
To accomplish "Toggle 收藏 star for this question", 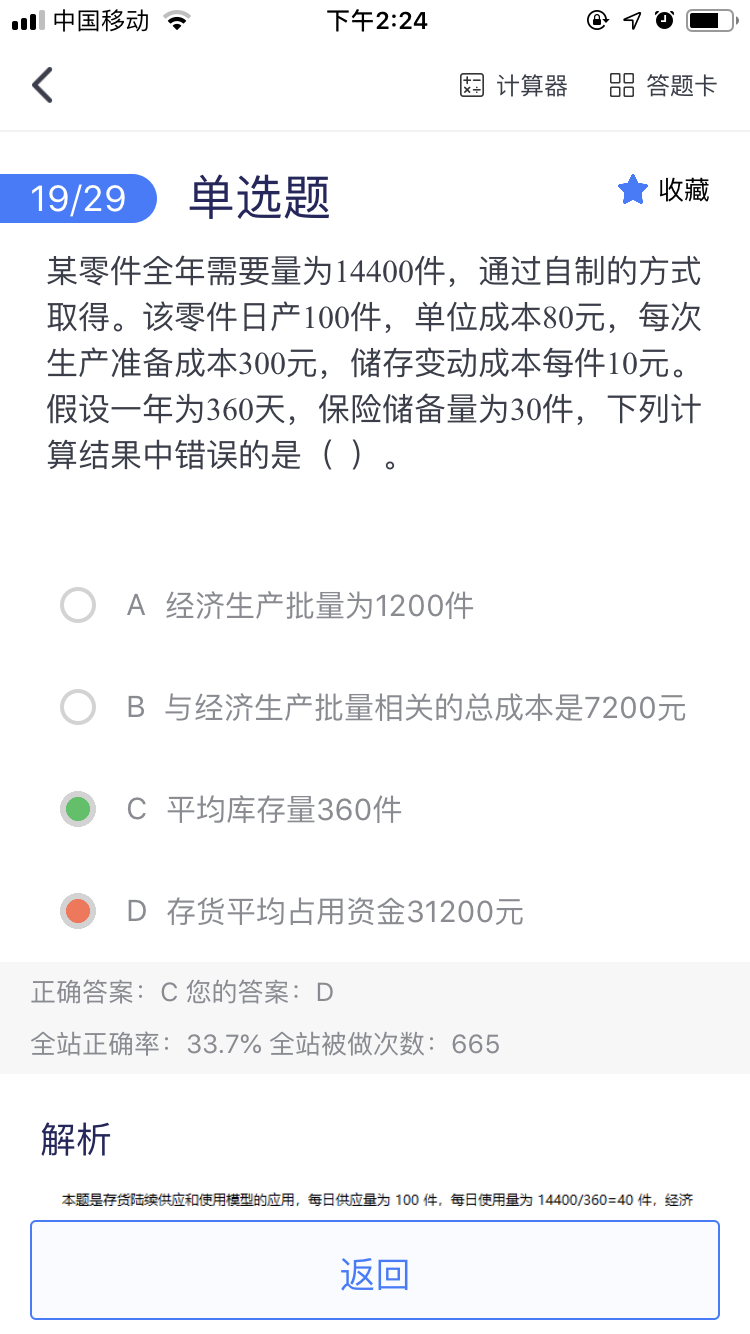I will [x=664, y=190].
